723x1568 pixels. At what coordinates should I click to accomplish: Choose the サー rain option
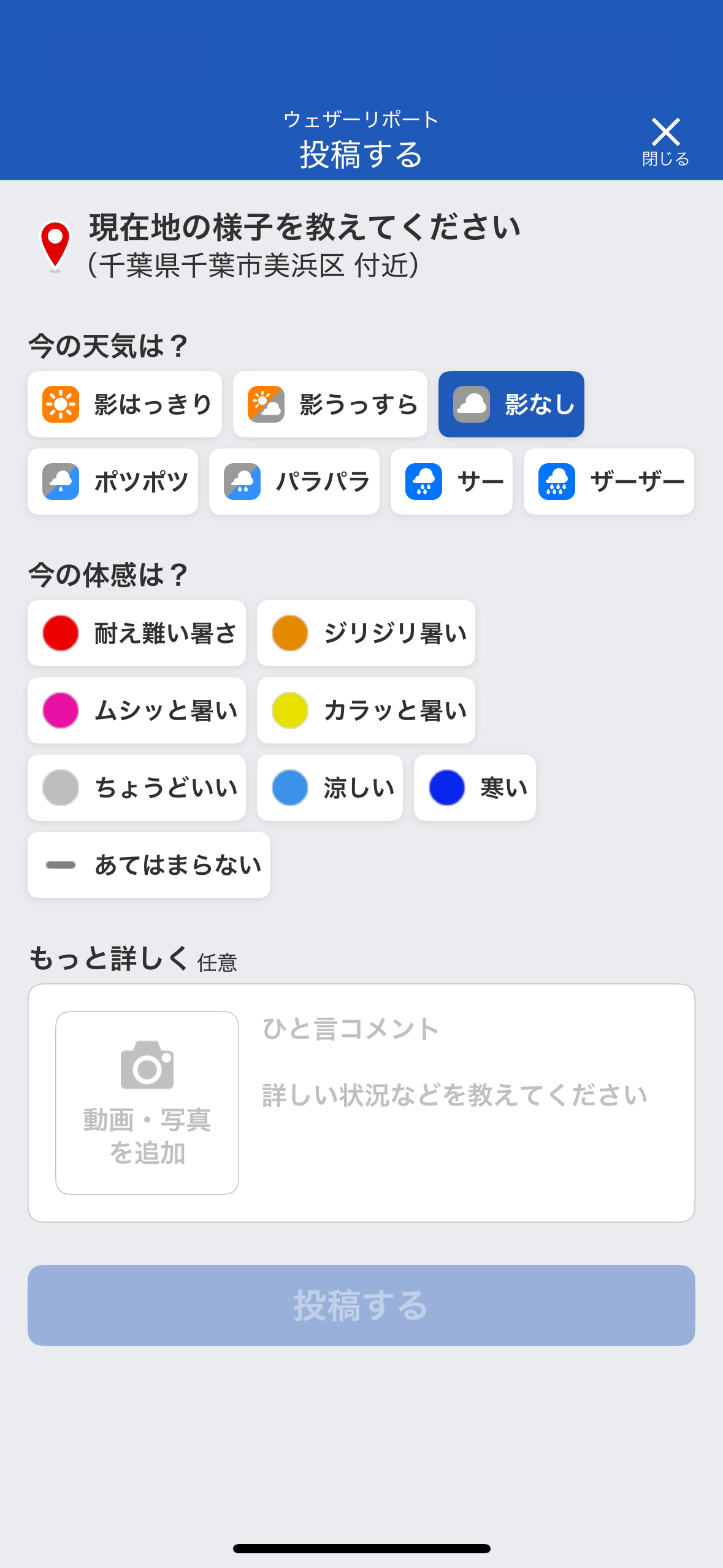451,482
